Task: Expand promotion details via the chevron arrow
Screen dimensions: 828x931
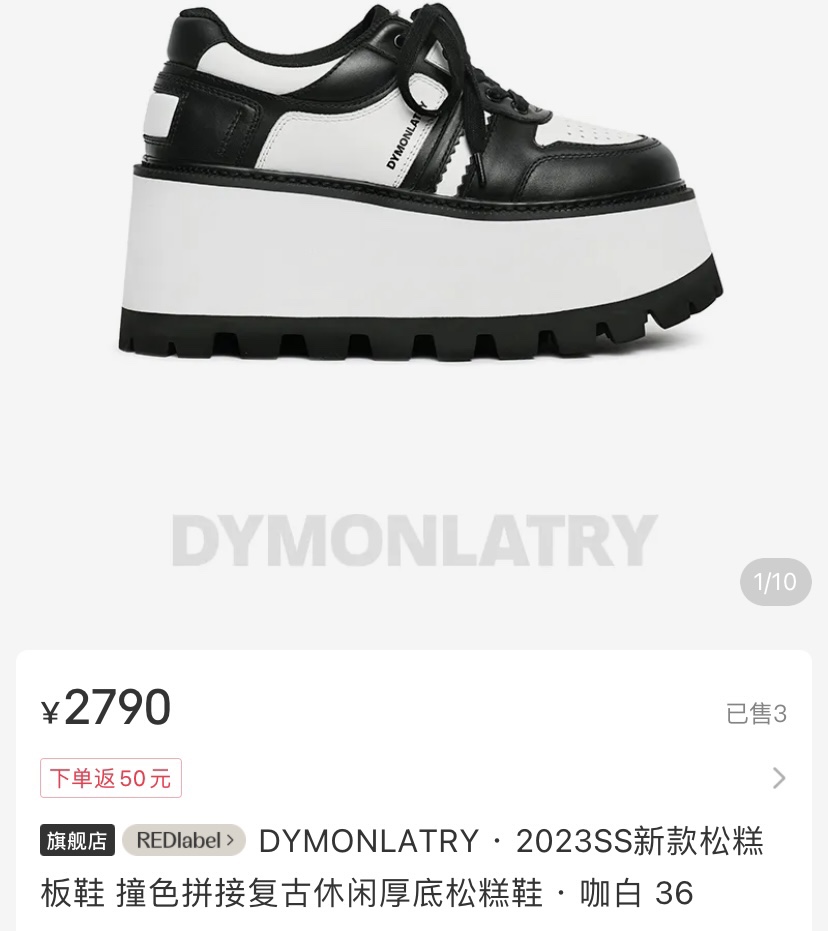Action: point(779,778)
